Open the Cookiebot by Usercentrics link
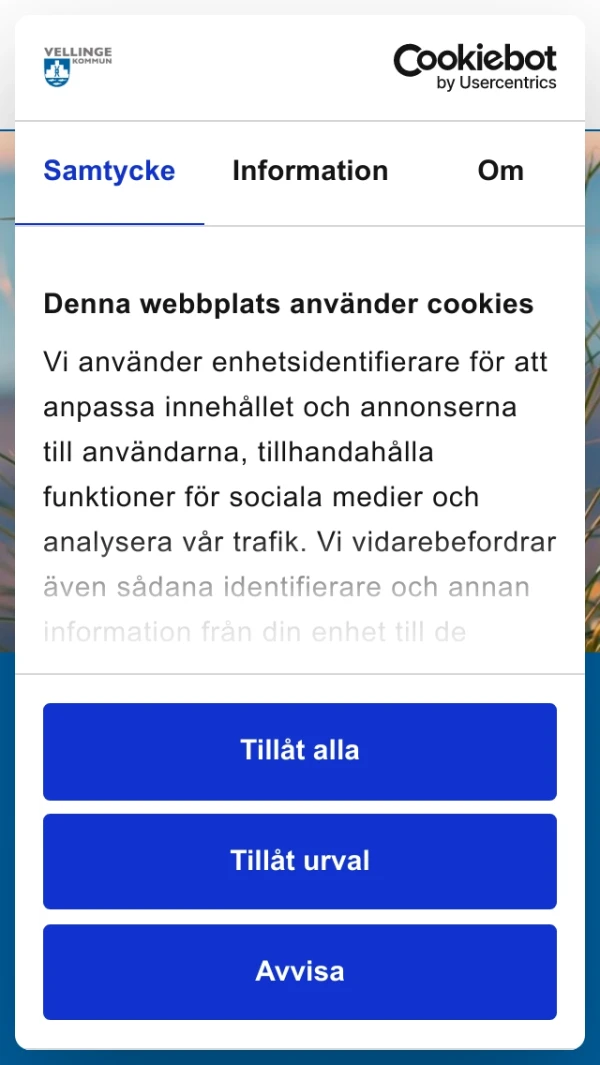 click(475, 67)
